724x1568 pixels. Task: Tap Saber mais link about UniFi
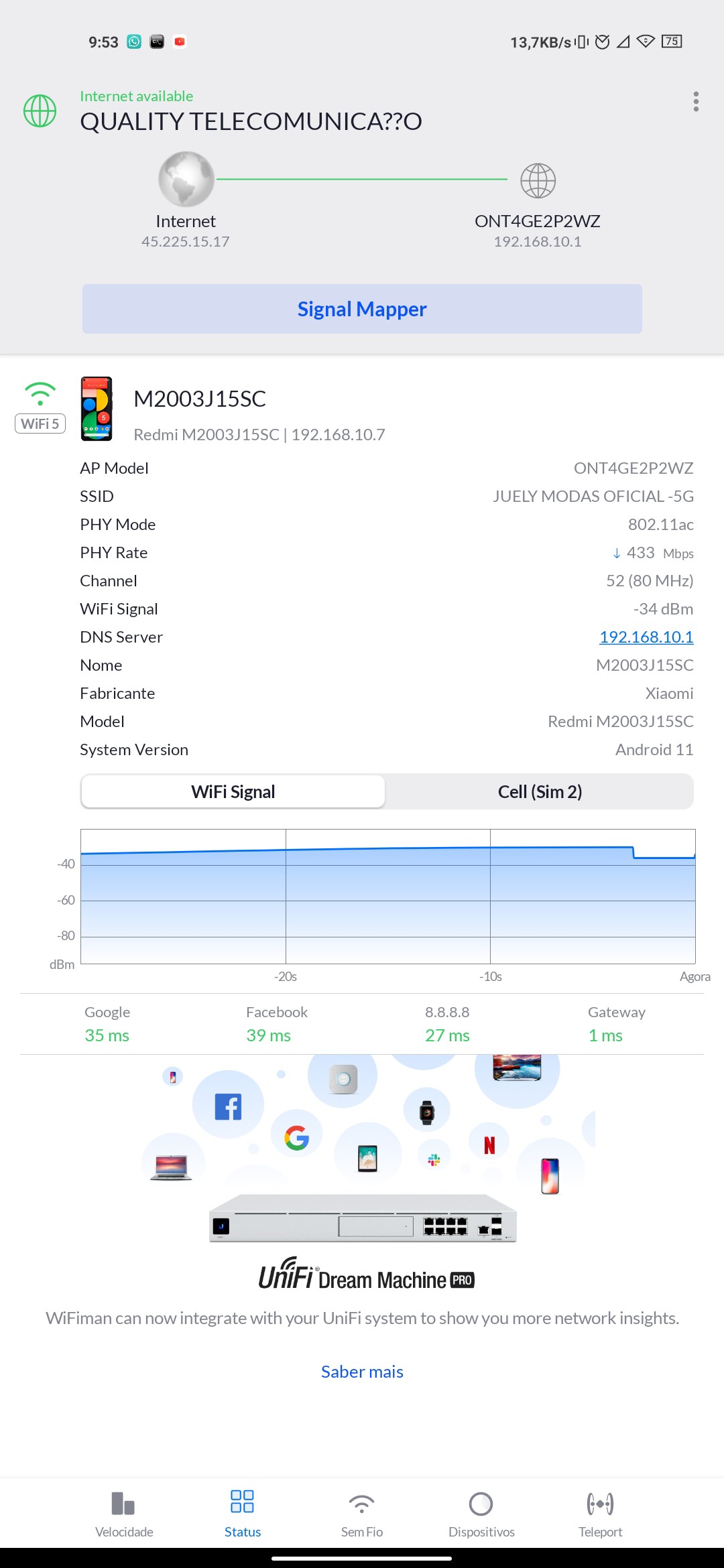(x=362, y=1372)
